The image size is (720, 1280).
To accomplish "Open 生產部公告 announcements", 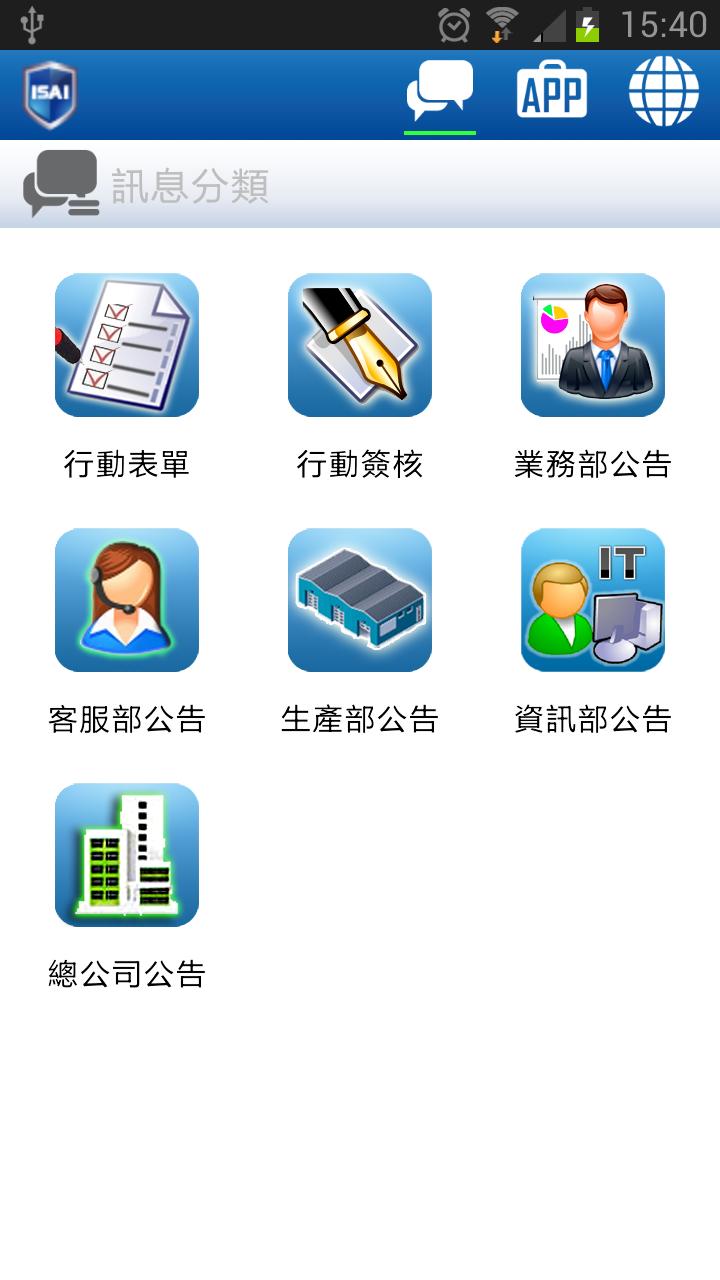I will pyautogui.click(x=360, y=600).
